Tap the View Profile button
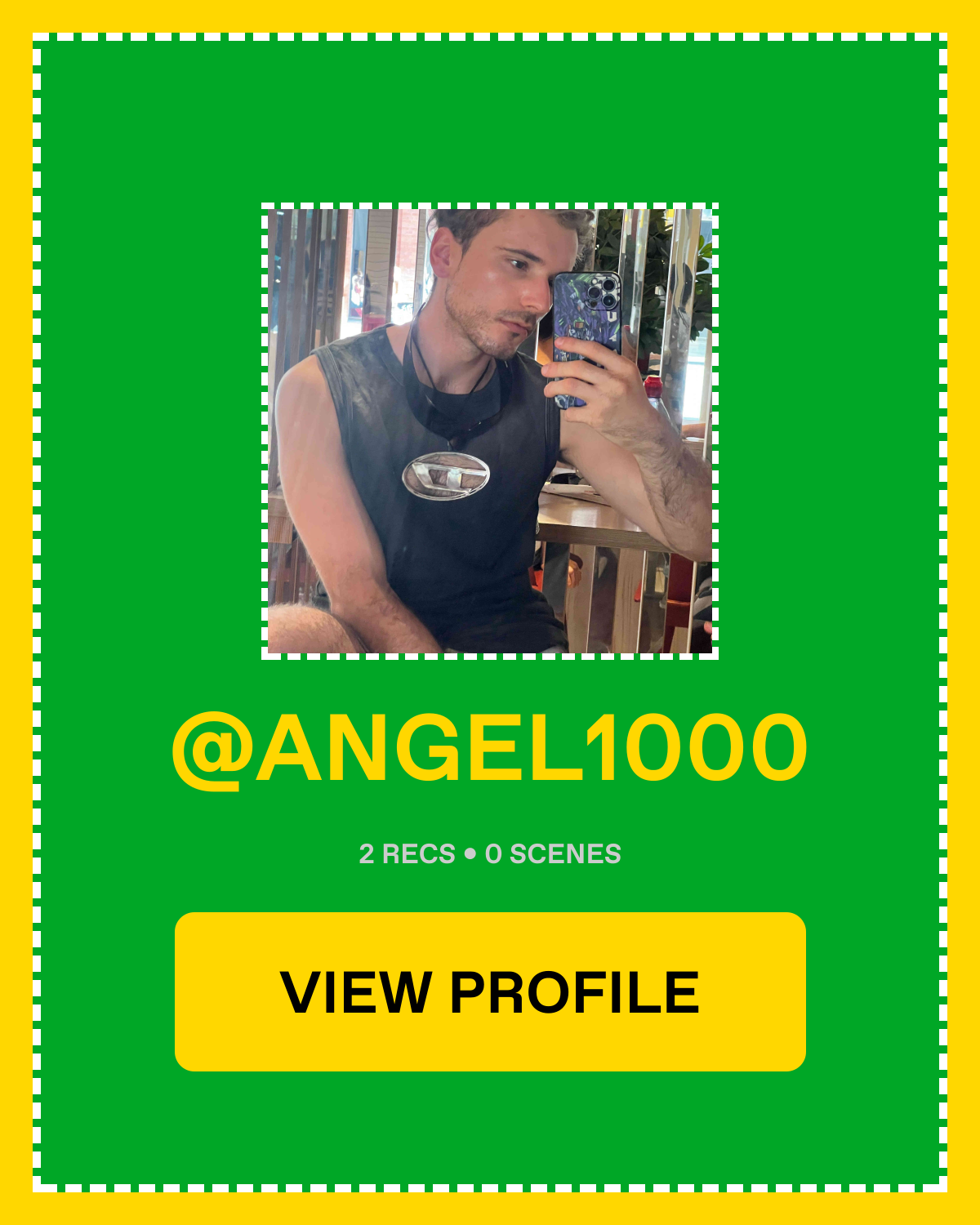This screenshot has height=1225, width=980. click(490, 991)
